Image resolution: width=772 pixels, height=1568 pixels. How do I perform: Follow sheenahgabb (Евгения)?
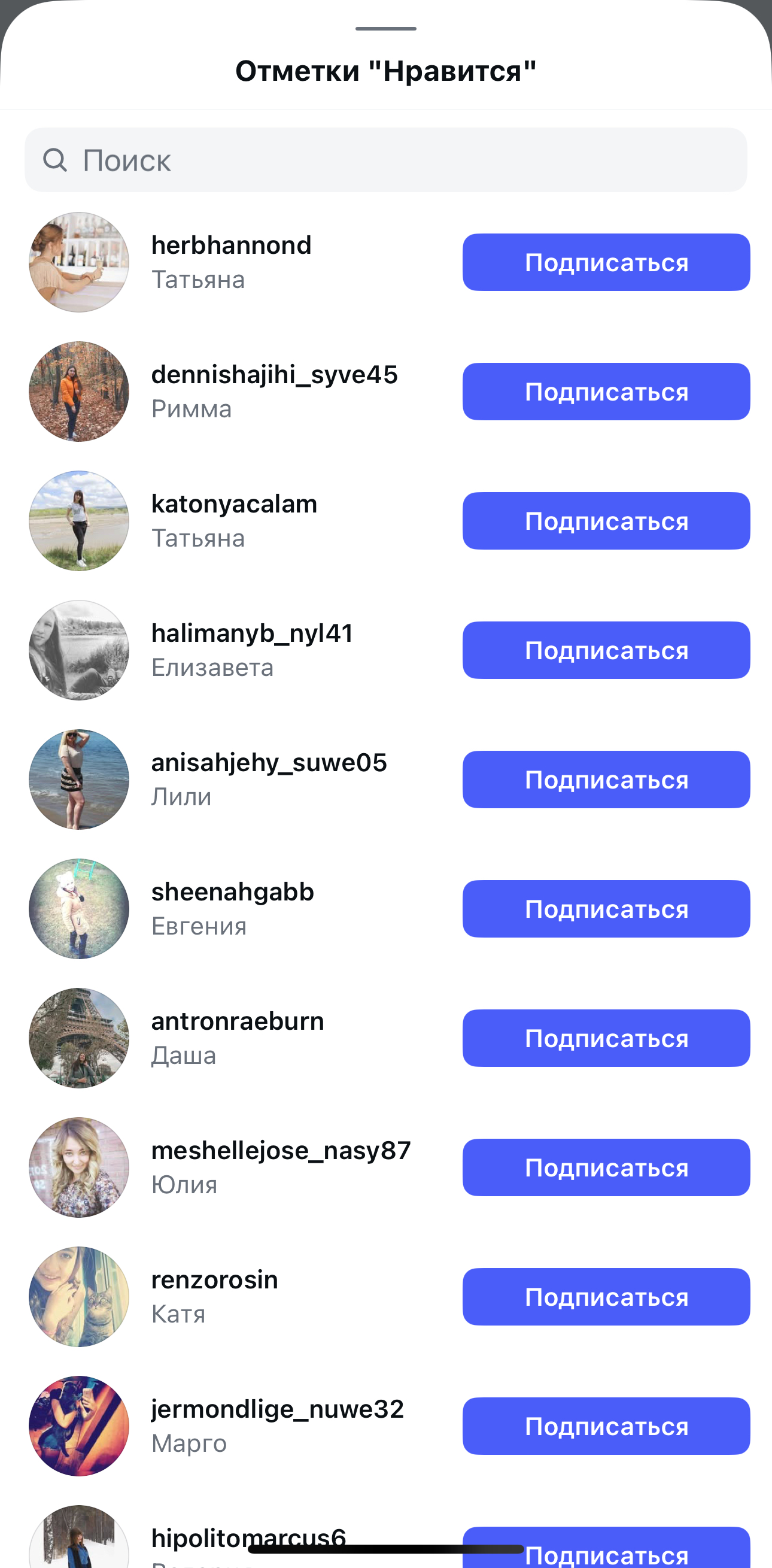point(606,909)
